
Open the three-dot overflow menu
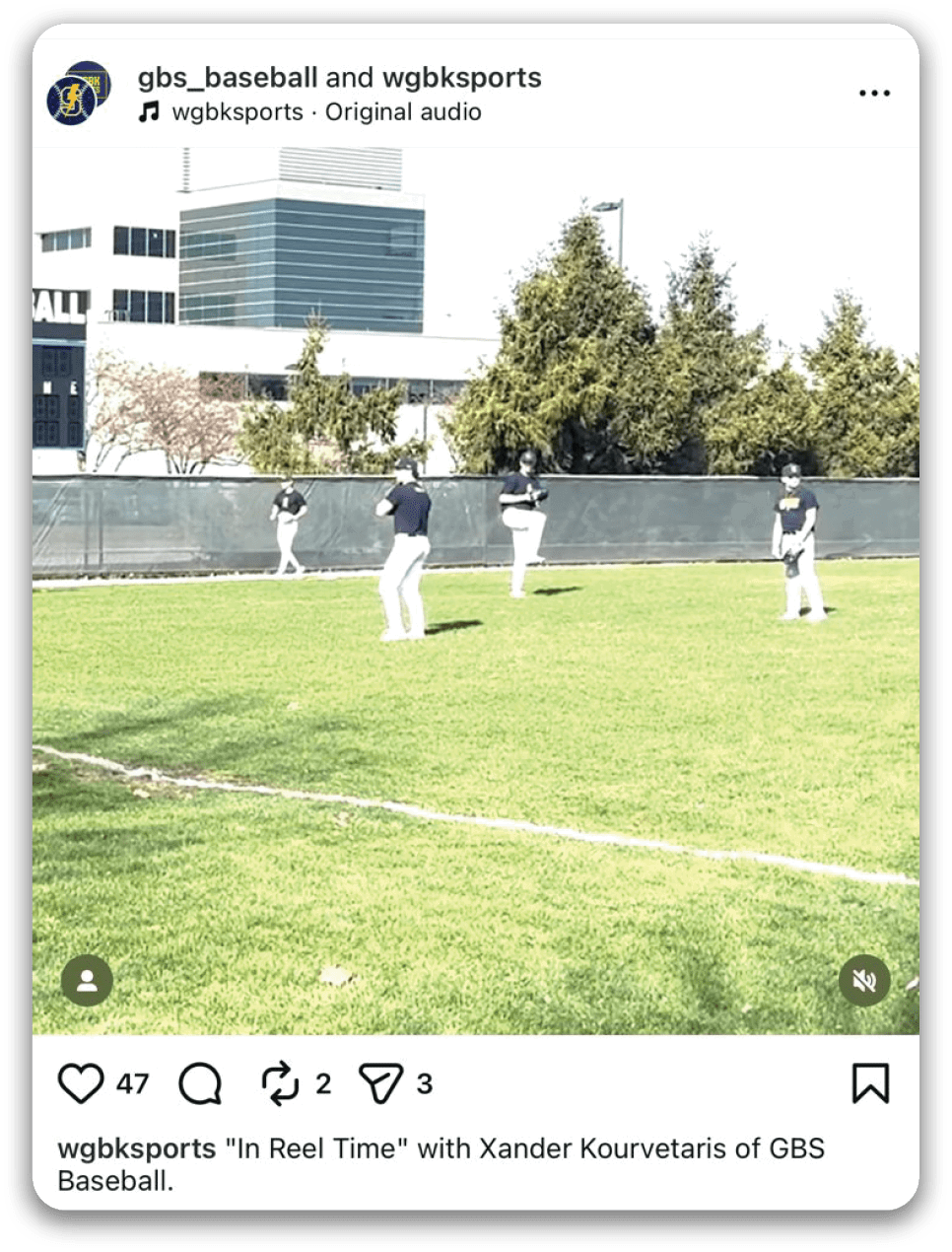point(874,94)
